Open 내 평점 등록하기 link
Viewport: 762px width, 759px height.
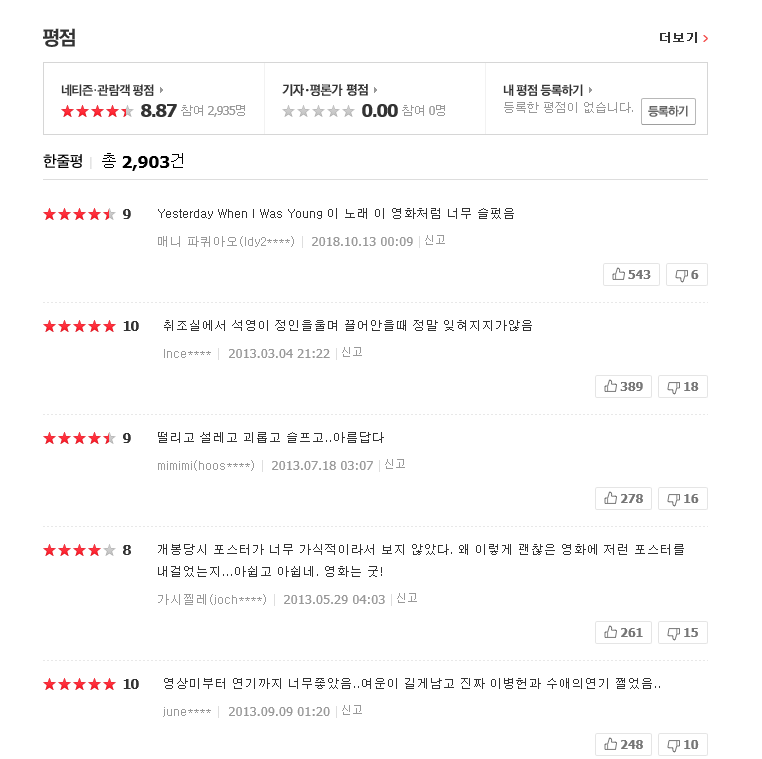(548, 90)
